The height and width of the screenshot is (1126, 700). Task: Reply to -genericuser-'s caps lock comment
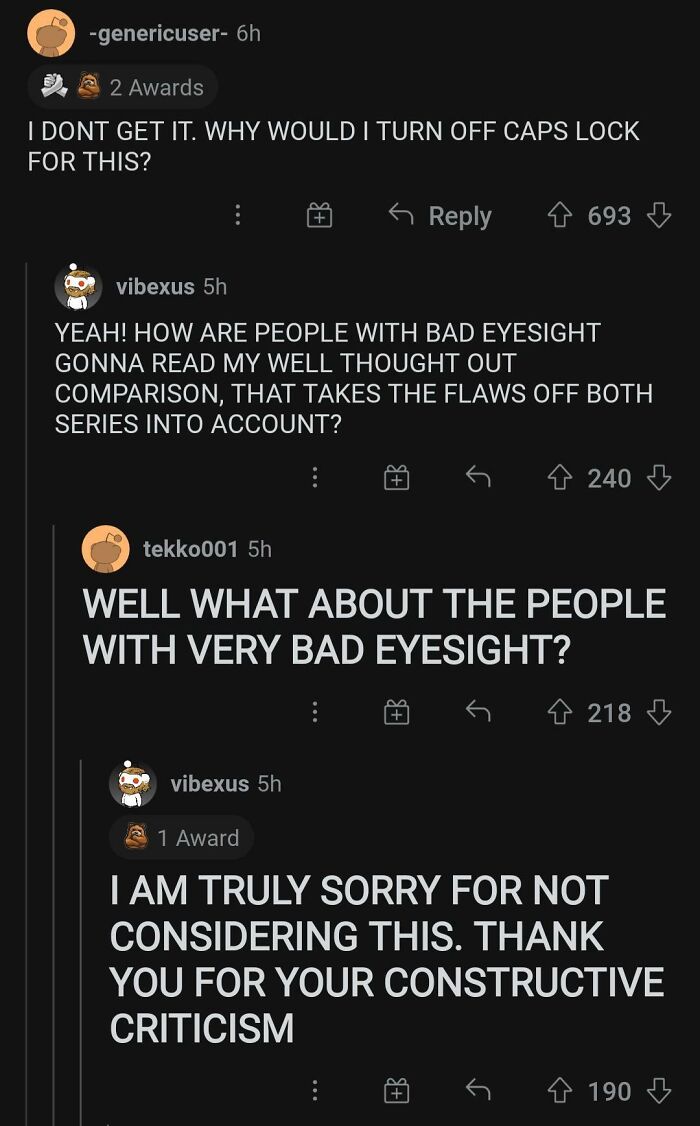point(441,215)
